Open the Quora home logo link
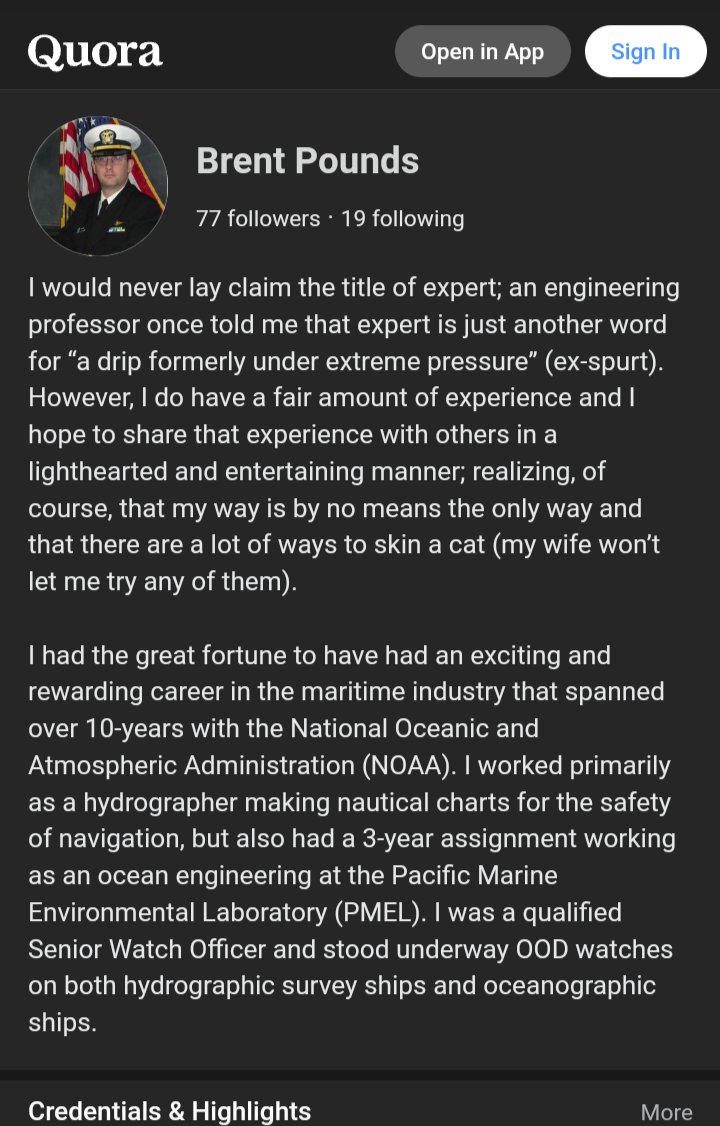720x1126 pixels. click(95, 52)
